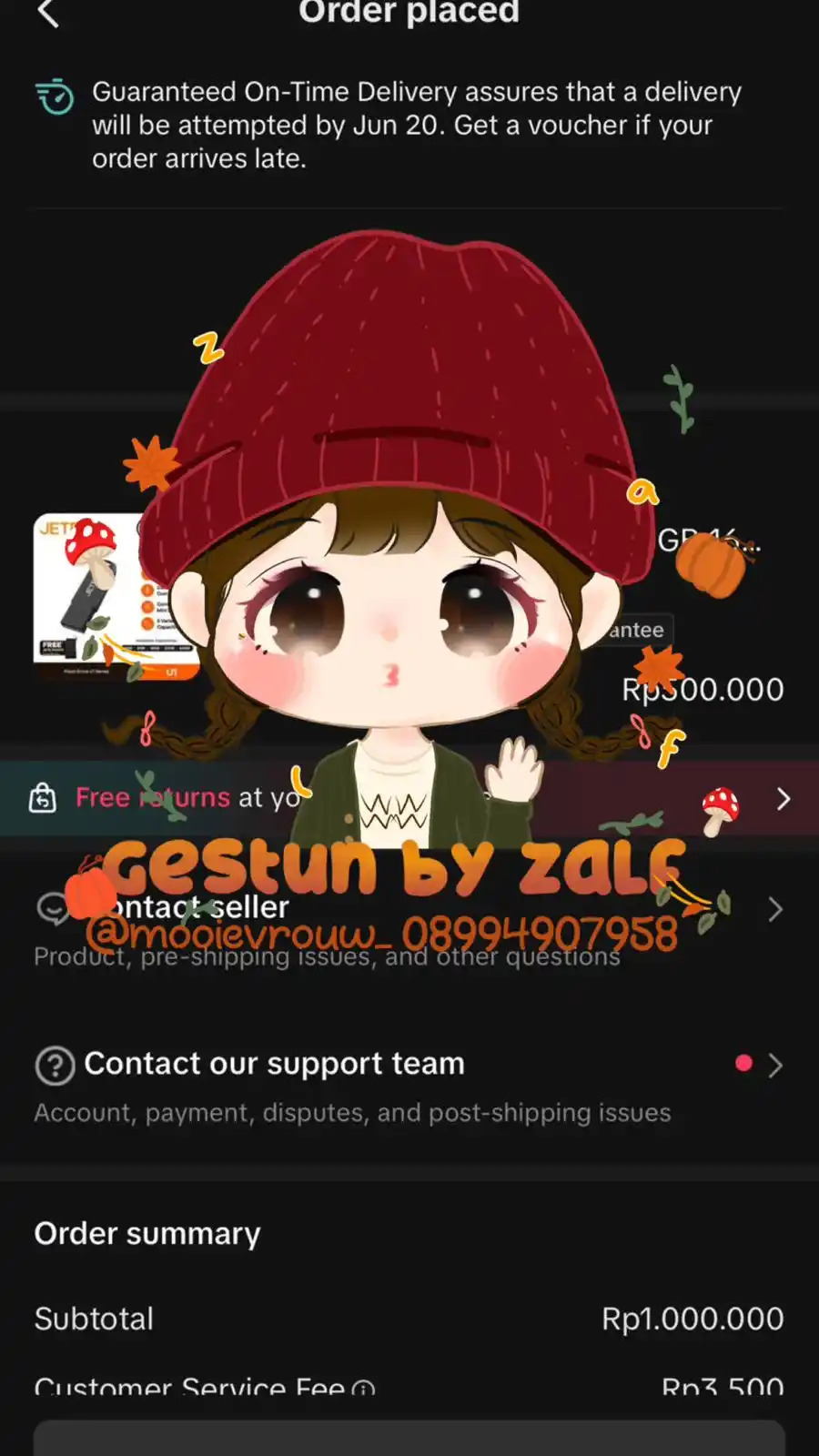Show Customer Service Fee info
The width and height of the screenshot is (819, 1456).
coord(363,1389)
